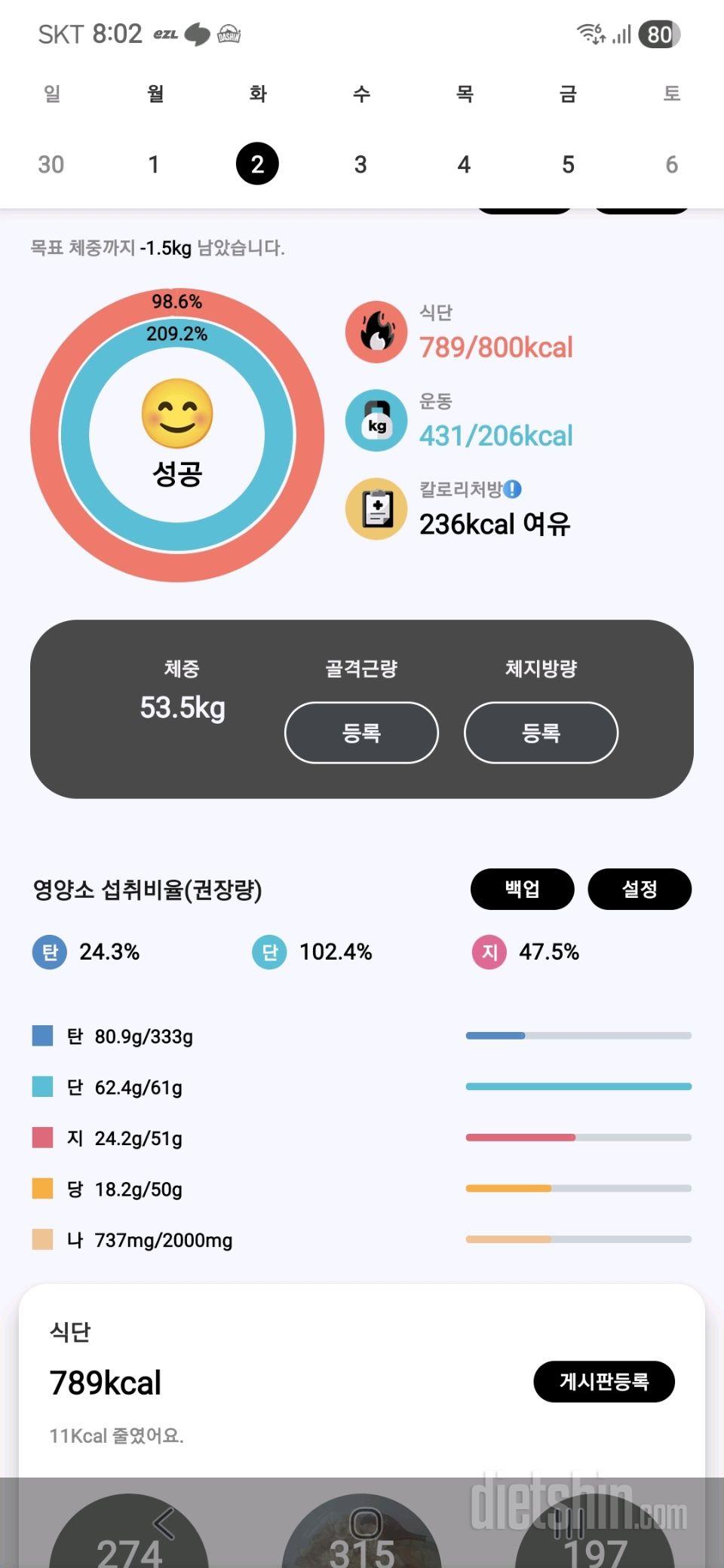Screen dimensions: 724x1568
Task: Tap 등록 under 체지방량
Action: tap(541, 733)
